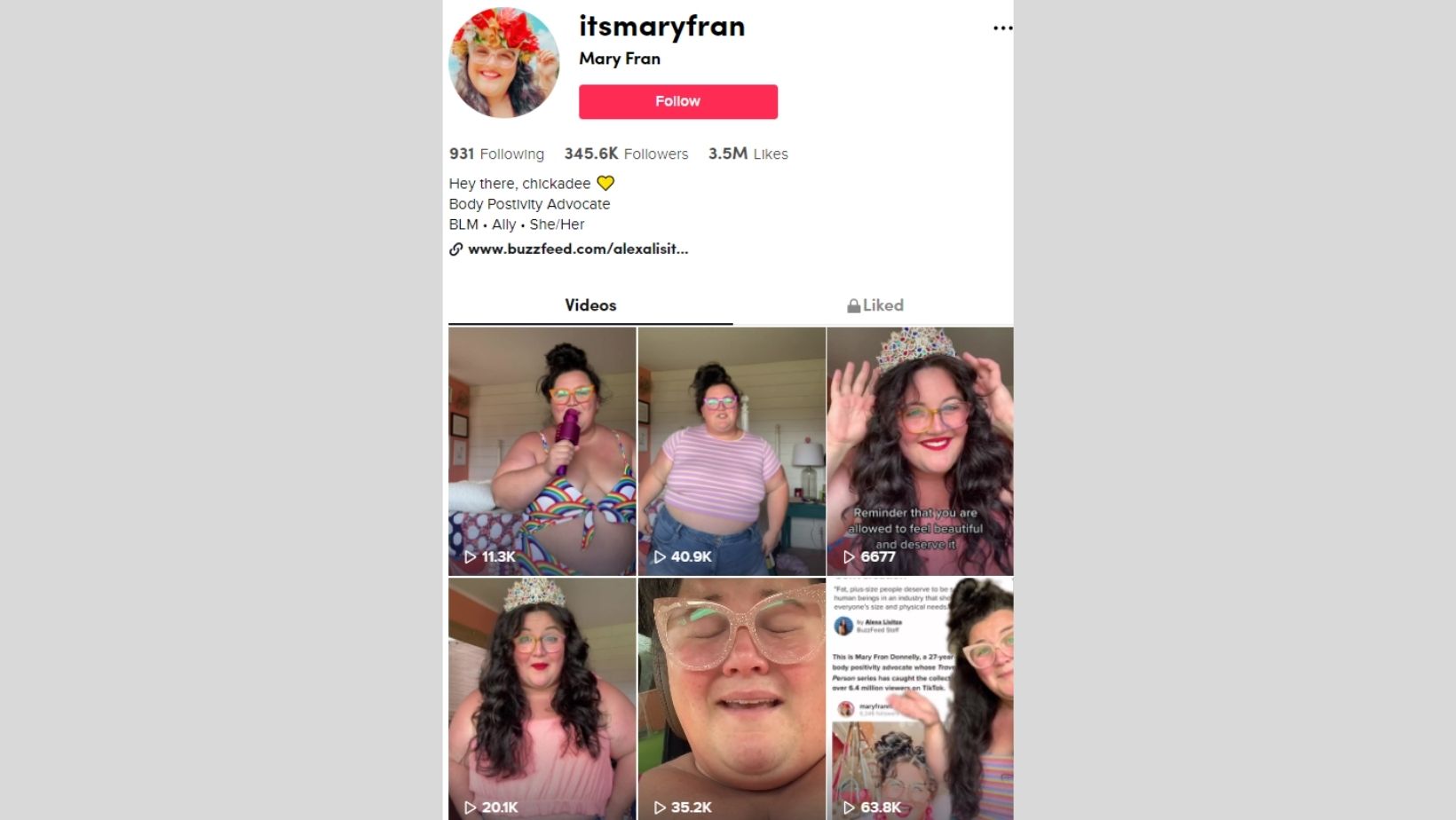This screenshot has height=820, width=1456.
Task: Switch to the Liked tab
Action: point(874,305)
